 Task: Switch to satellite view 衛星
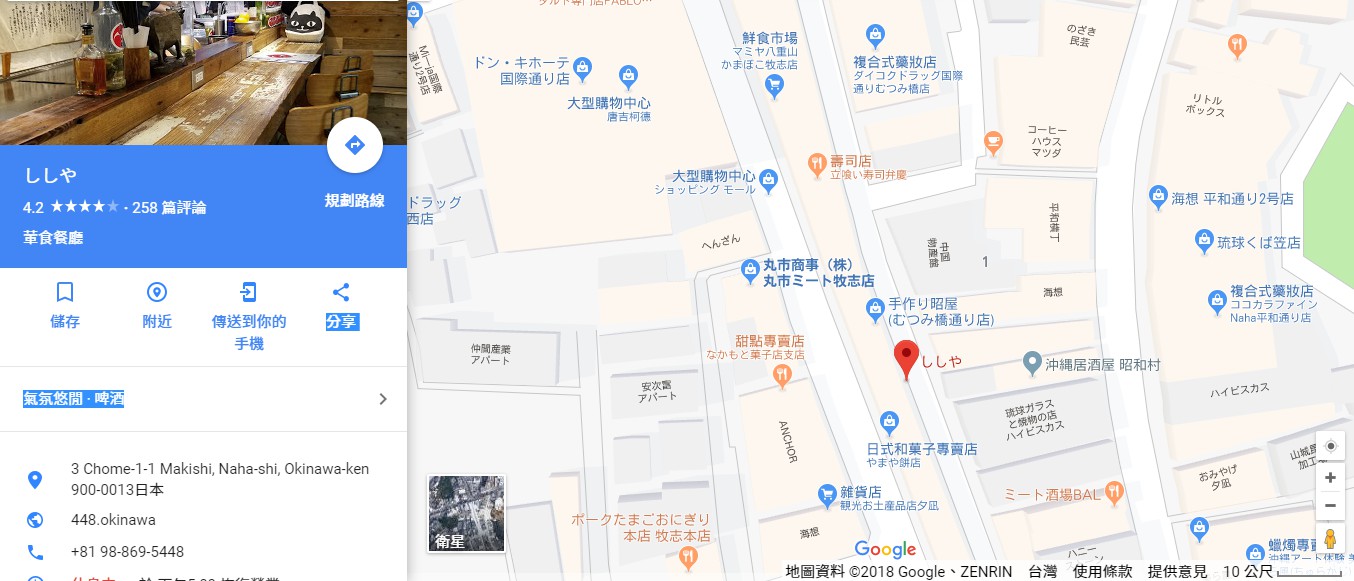[x=466, y=514]
